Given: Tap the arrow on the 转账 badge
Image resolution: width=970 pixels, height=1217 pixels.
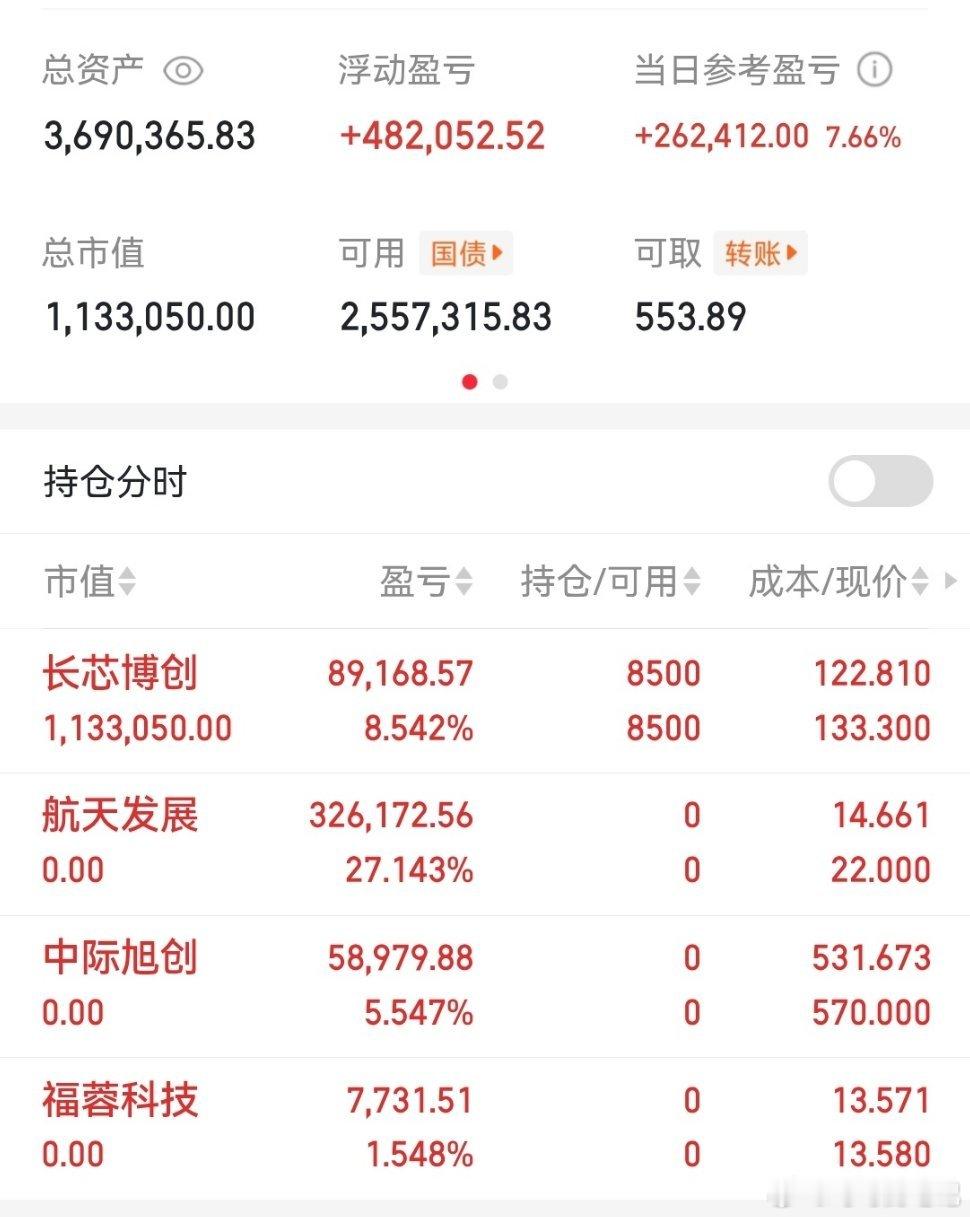Looking at the screenshot, I should pyautogui.click(x=791, y=253).
